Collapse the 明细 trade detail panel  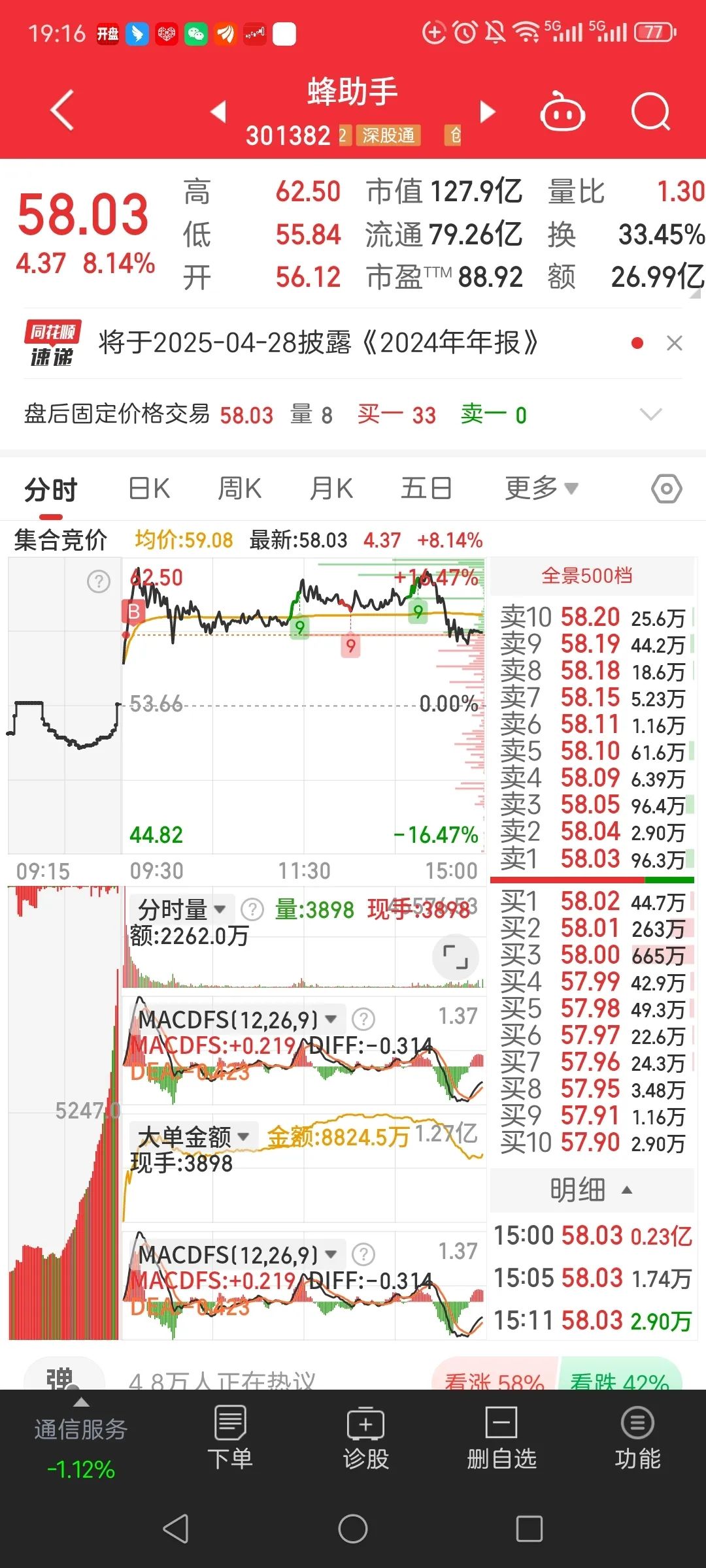[x=590, y=1190]
